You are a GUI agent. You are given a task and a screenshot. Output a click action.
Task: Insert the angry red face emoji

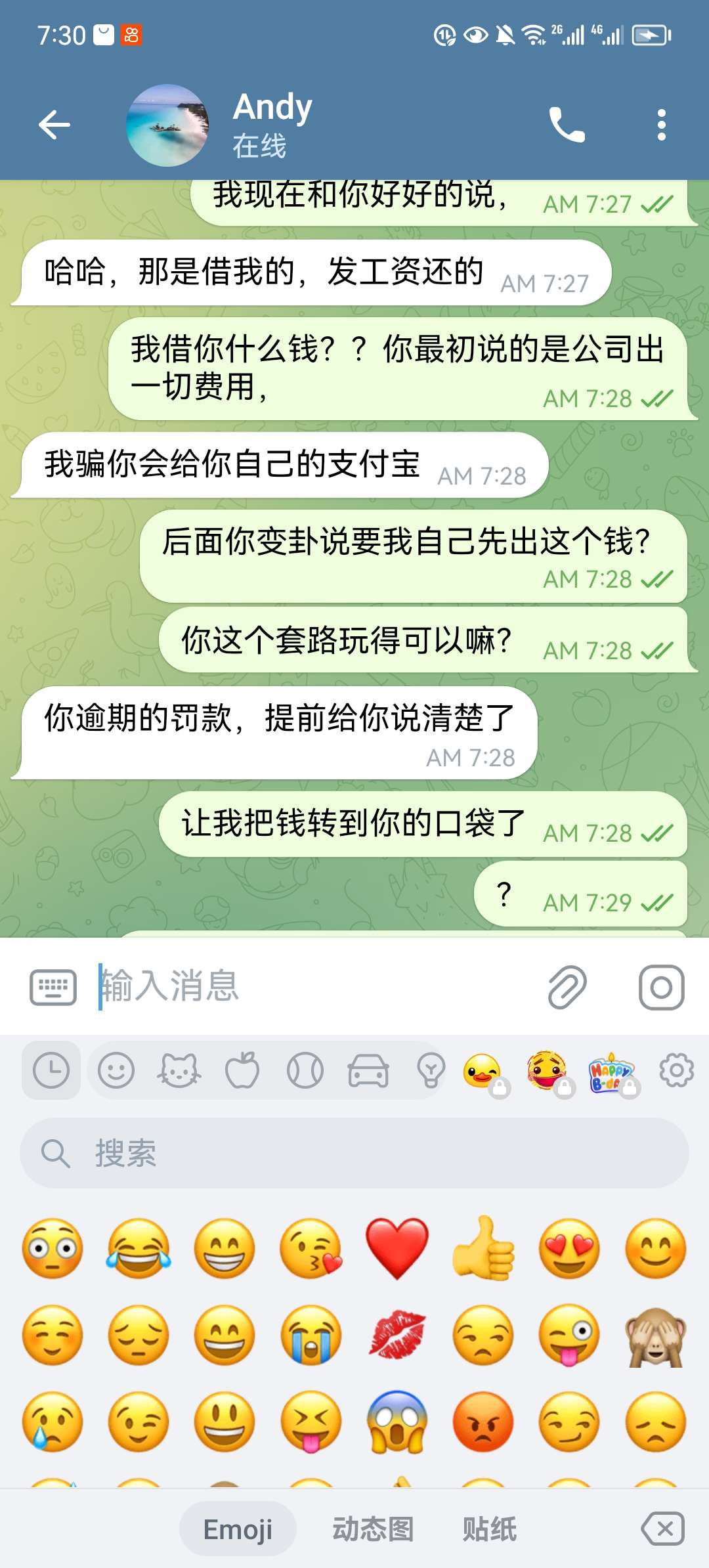(483, 1421)
